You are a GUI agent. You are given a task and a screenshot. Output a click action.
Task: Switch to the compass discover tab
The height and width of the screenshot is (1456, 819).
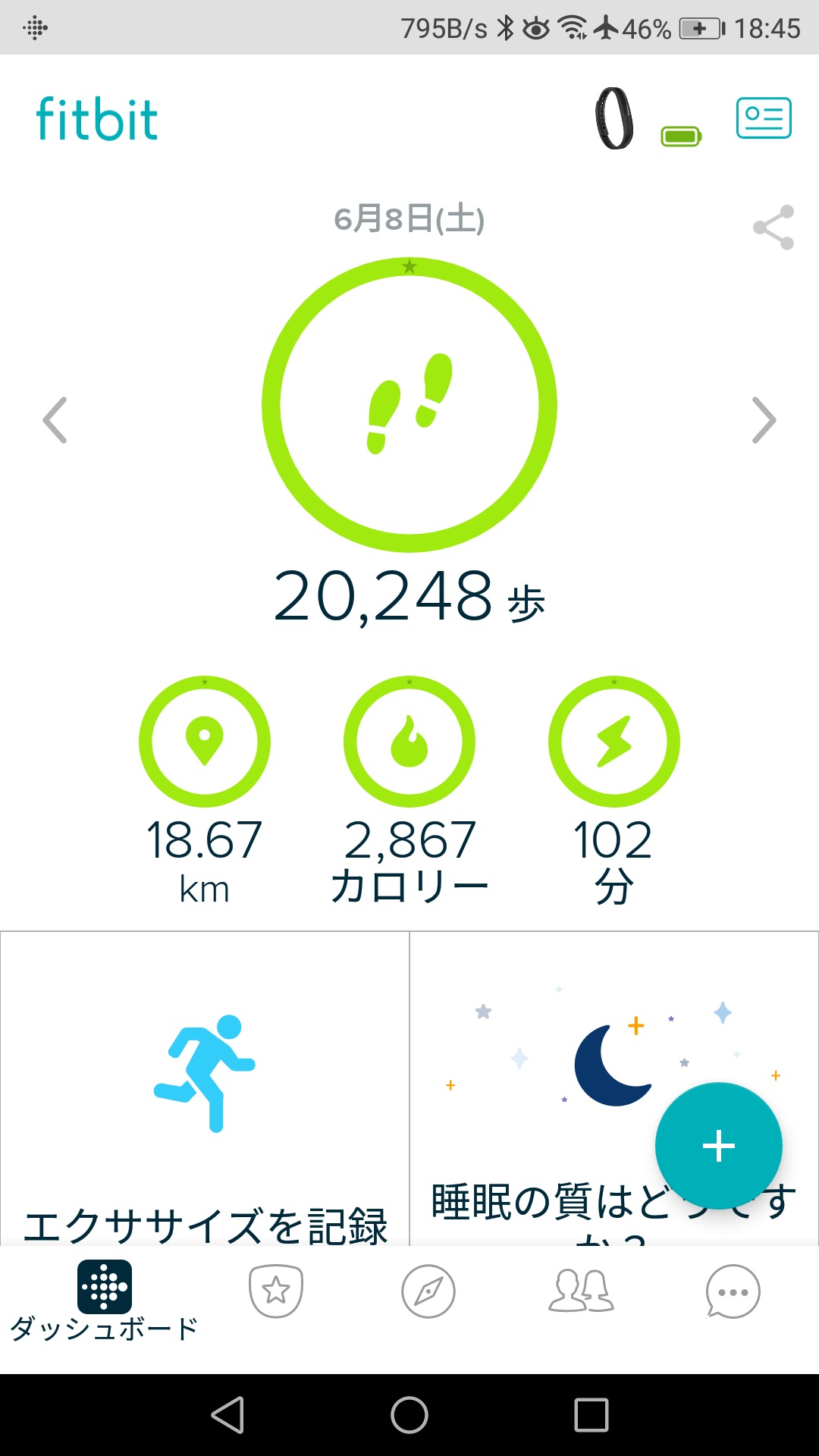[428, 1291]
